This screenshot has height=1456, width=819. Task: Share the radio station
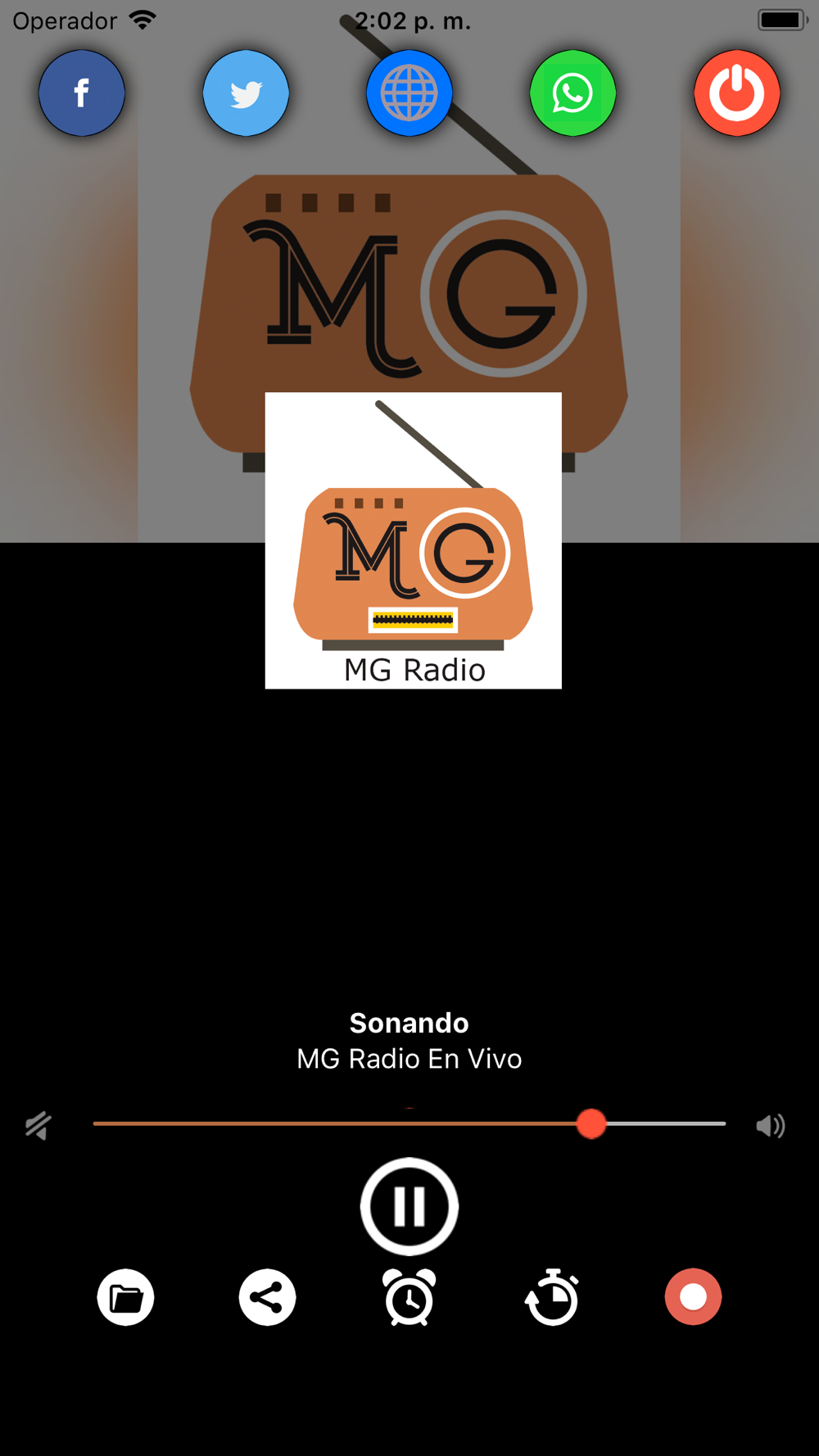coord(267,1297)
